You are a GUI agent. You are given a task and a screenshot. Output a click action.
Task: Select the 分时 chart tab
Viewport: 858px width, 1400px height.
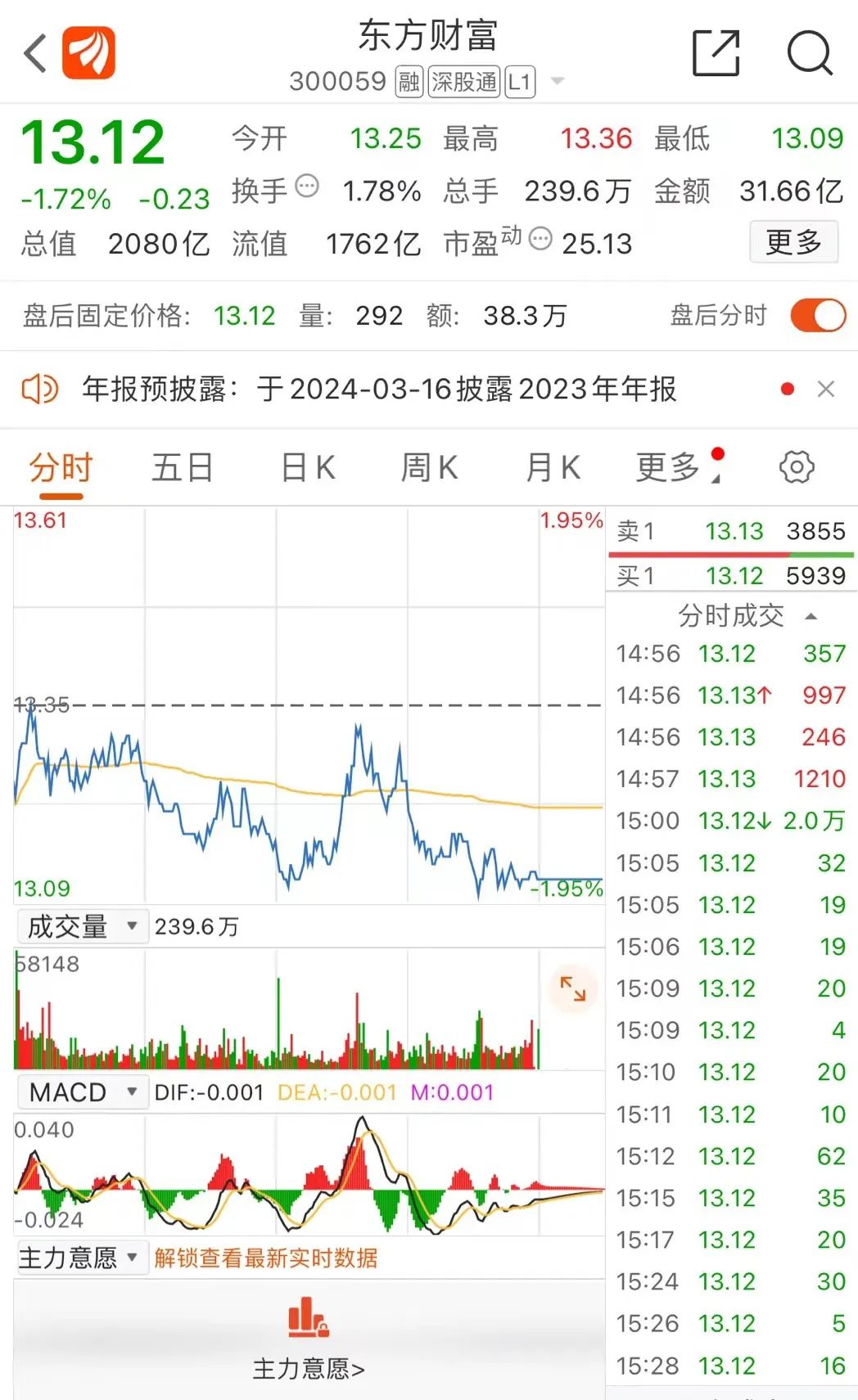[x=61, y=469]
